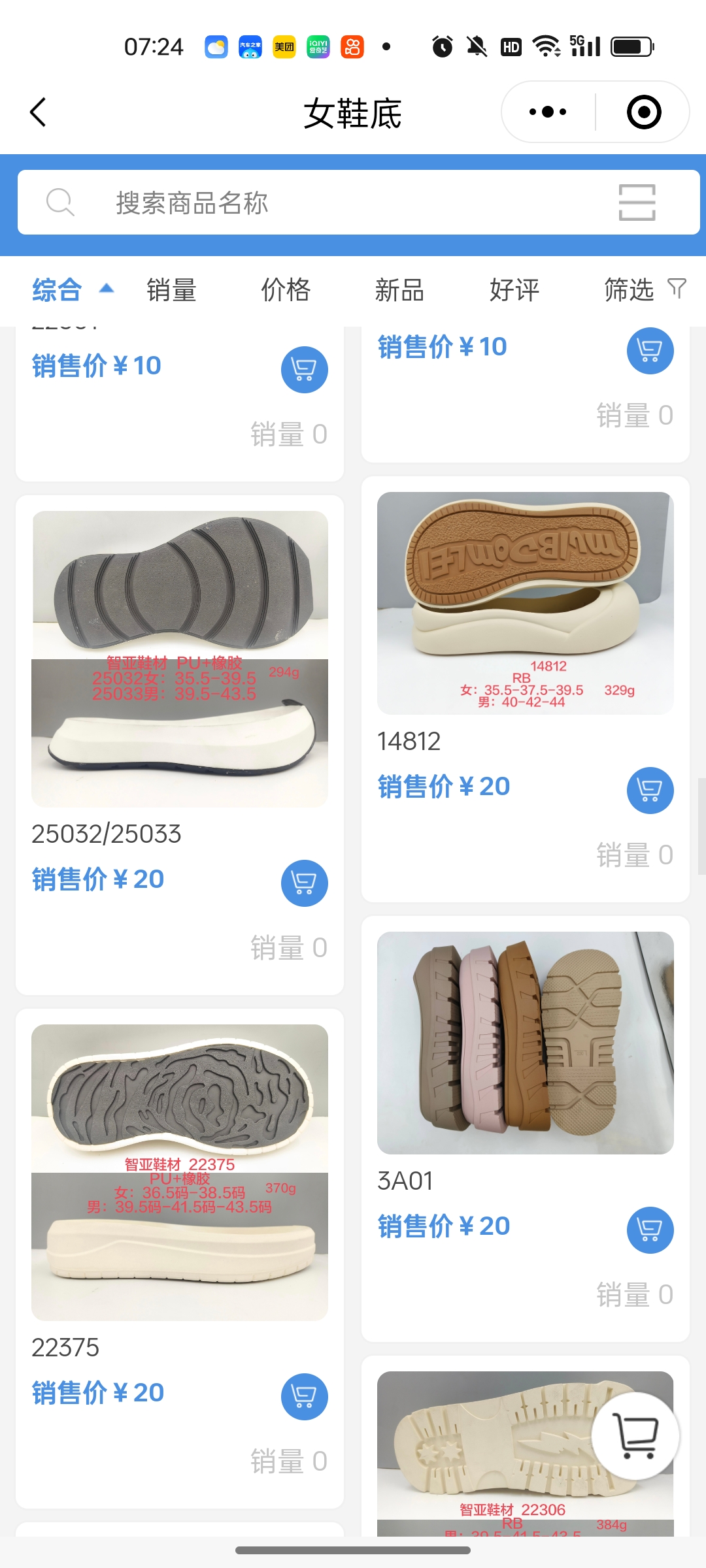The height and width of the screenshot is (1568, 706).
Task: Toggle the list layout icon in search bar
Action: 637,203
